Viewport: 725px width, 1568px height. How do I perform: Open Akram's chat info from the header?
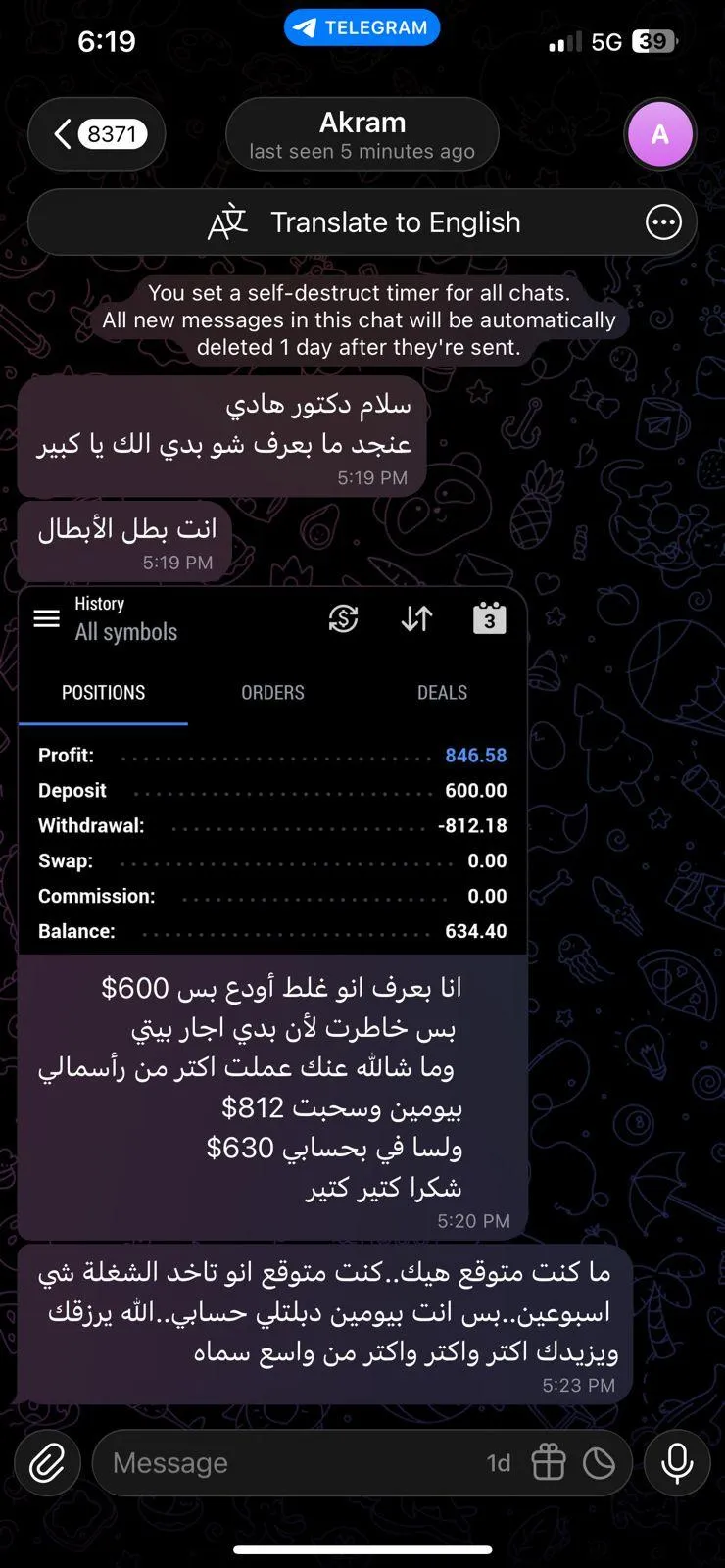click(x=362, y=135)
